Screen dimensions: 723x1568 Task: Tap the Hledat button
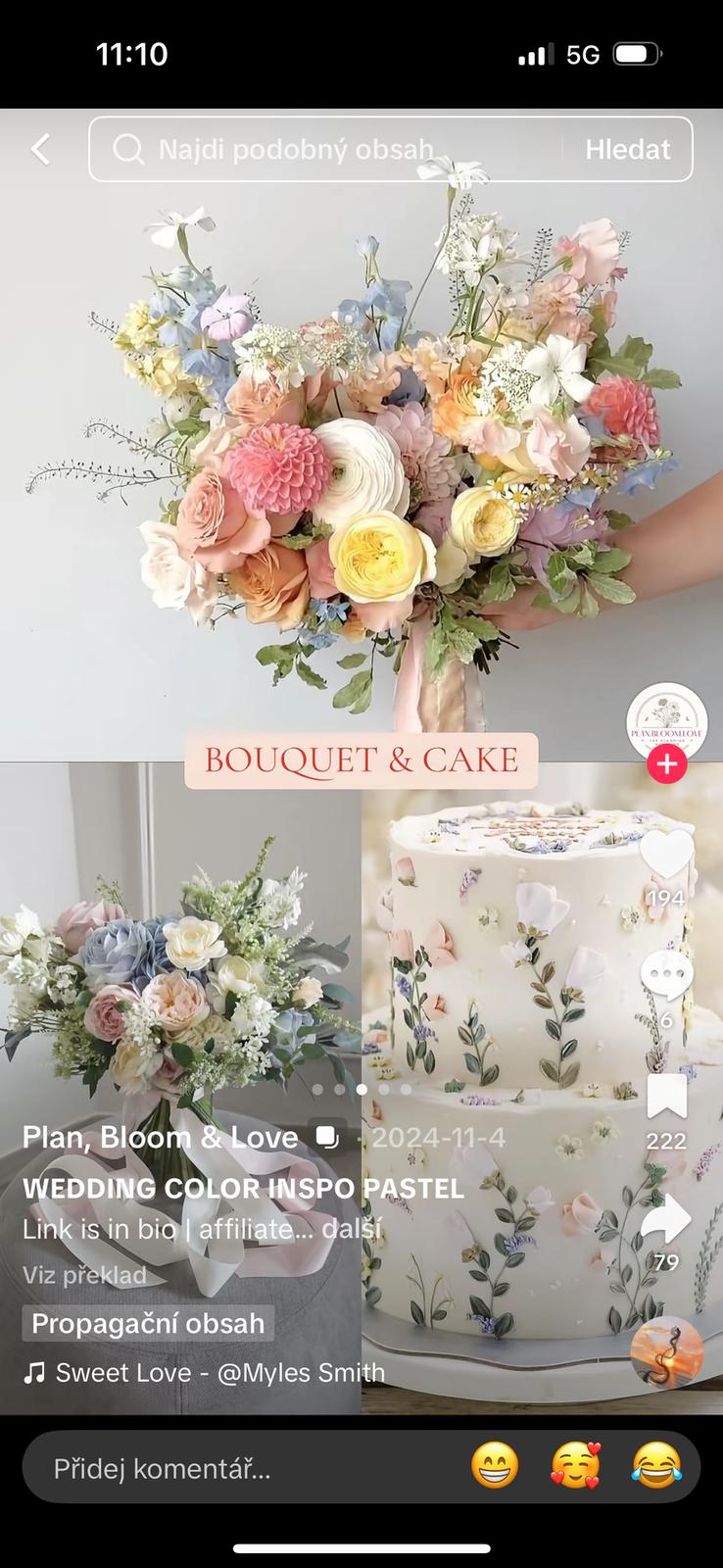pyautogui.click(x=628, y=149)
